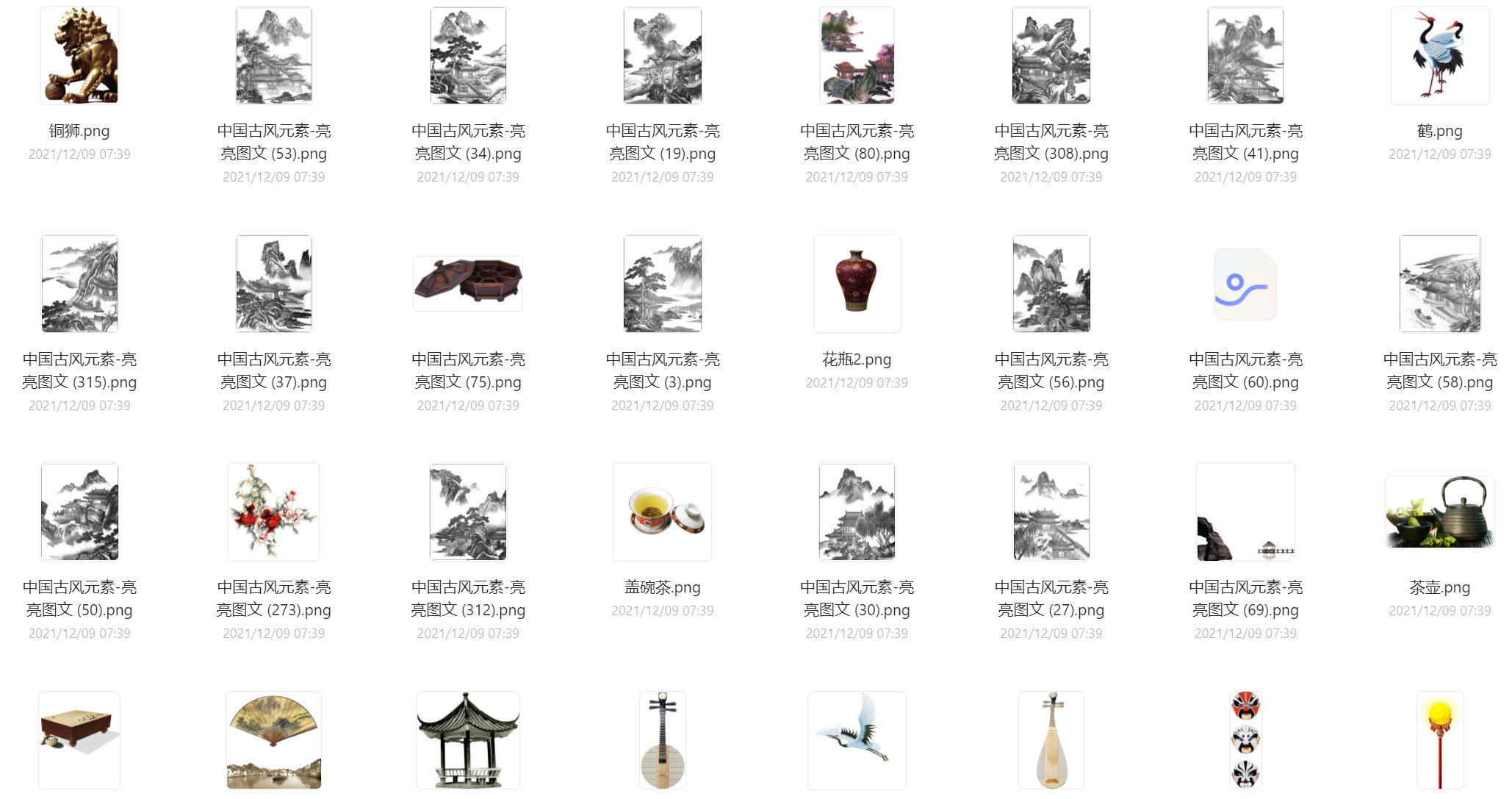The width and height of the screenshot is (1512, 799).
Task: Open 中国古风元素-亮亮图文 (53).png
Action: [274, 56]
